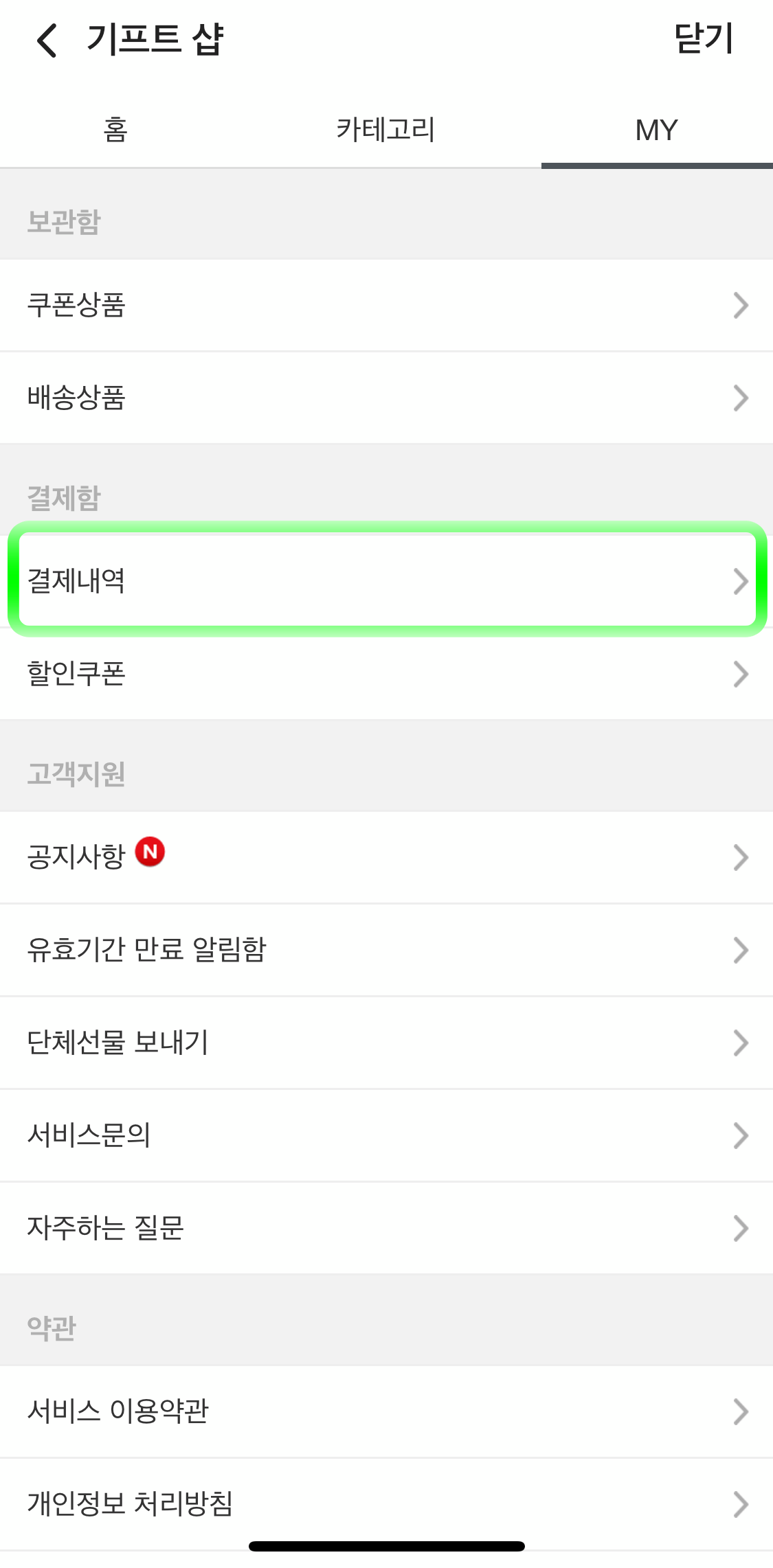Close the gift shop with 닫기

pos(702,38)
